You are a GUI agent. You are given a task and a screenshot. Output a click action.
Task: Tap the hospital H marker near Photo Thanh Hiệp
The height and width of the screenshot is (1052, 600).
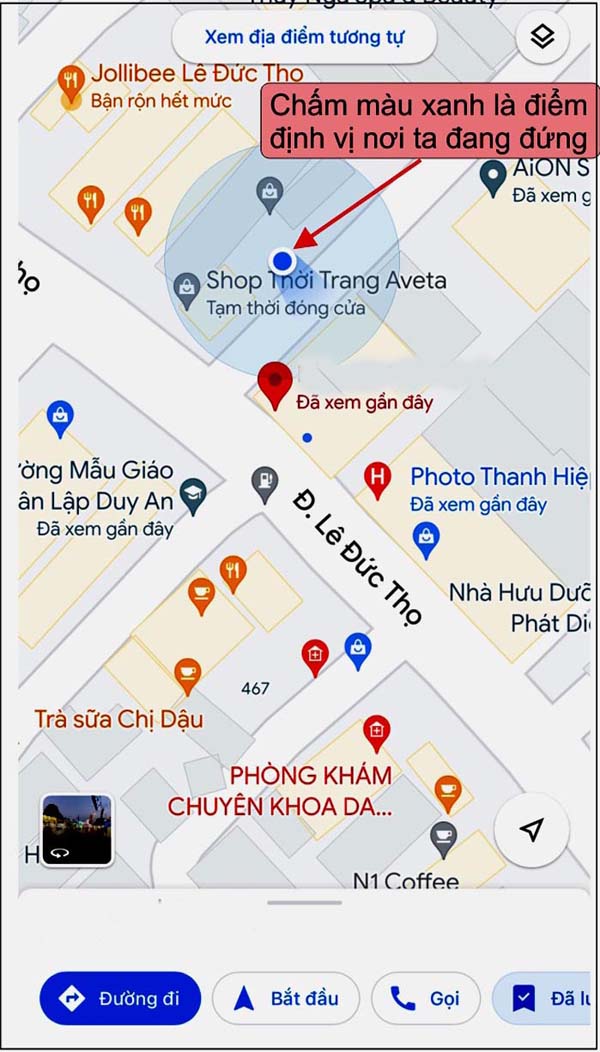tap(377, 477)
